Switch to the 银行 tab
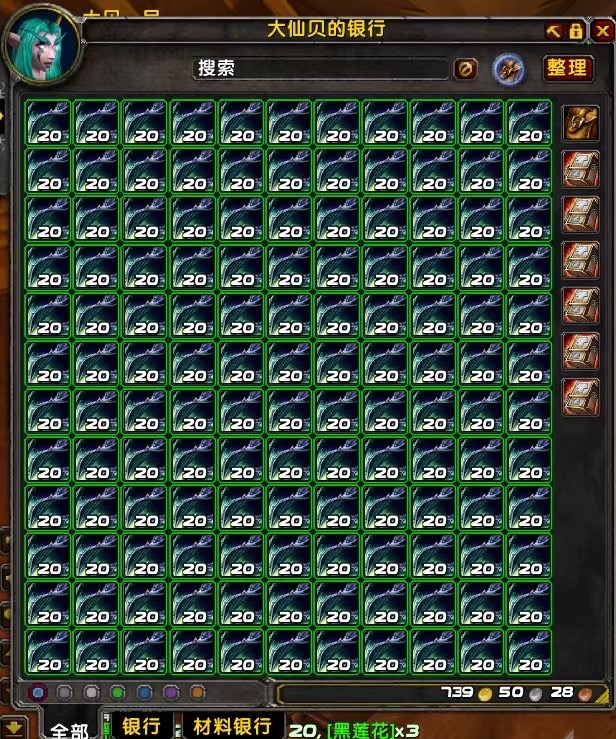Image resolution: width=616 pixels, height=739 pixels. [141, 726]
